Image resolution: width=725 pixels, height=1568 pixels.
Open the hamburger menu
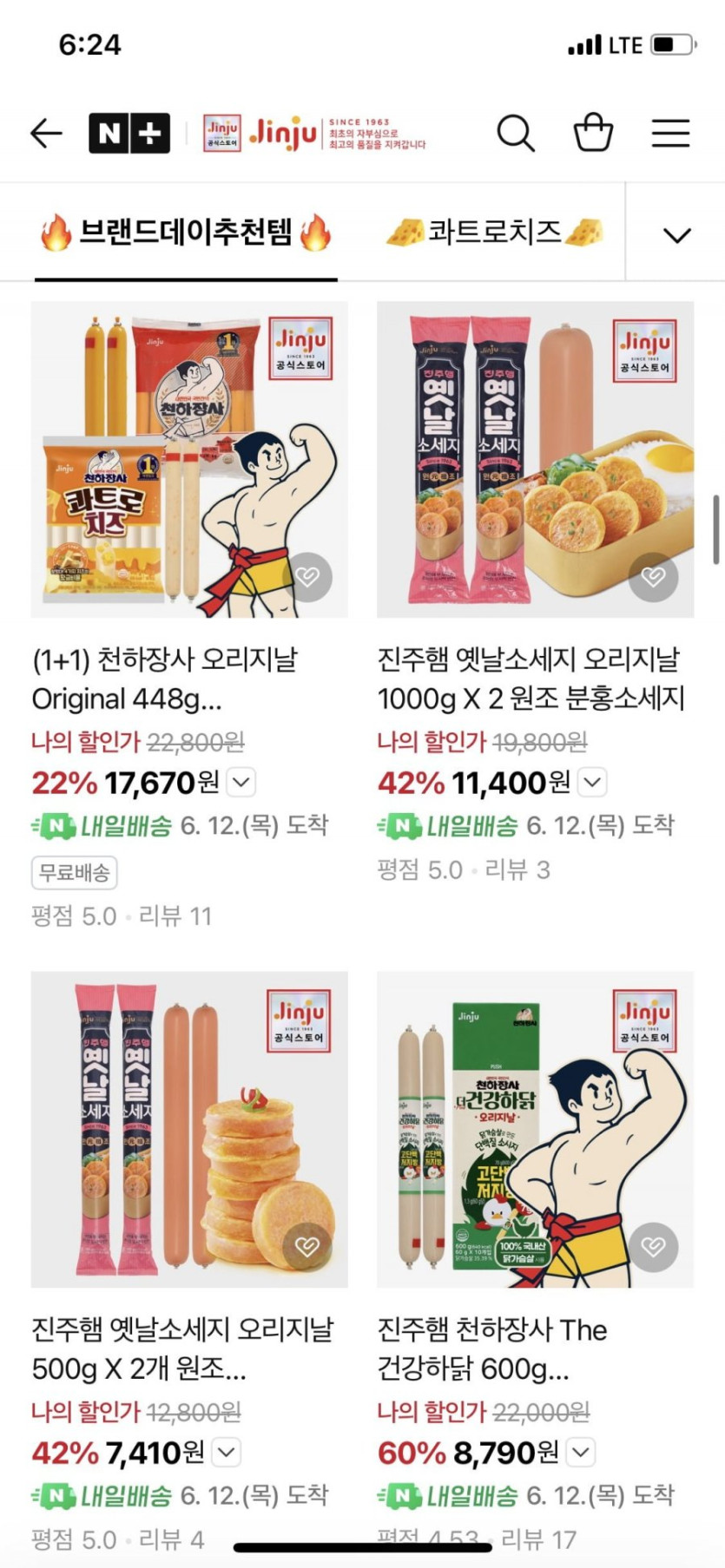(670, 134)
